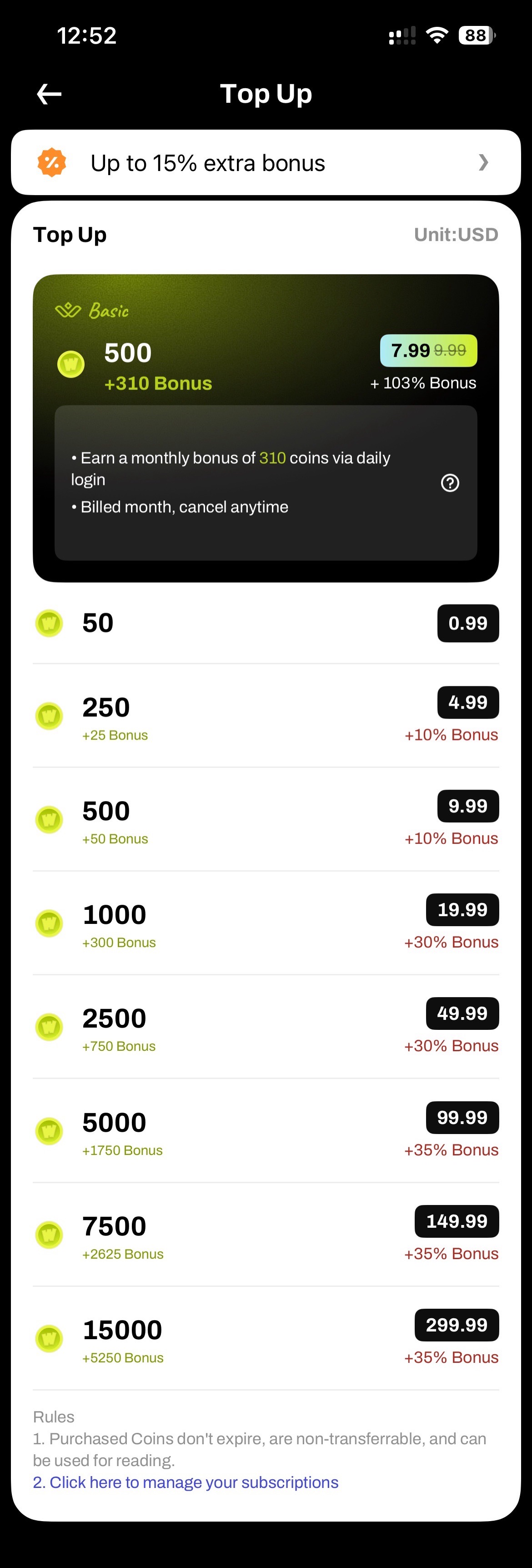Purchase 250 coins for 4.99

coord(467,702)
